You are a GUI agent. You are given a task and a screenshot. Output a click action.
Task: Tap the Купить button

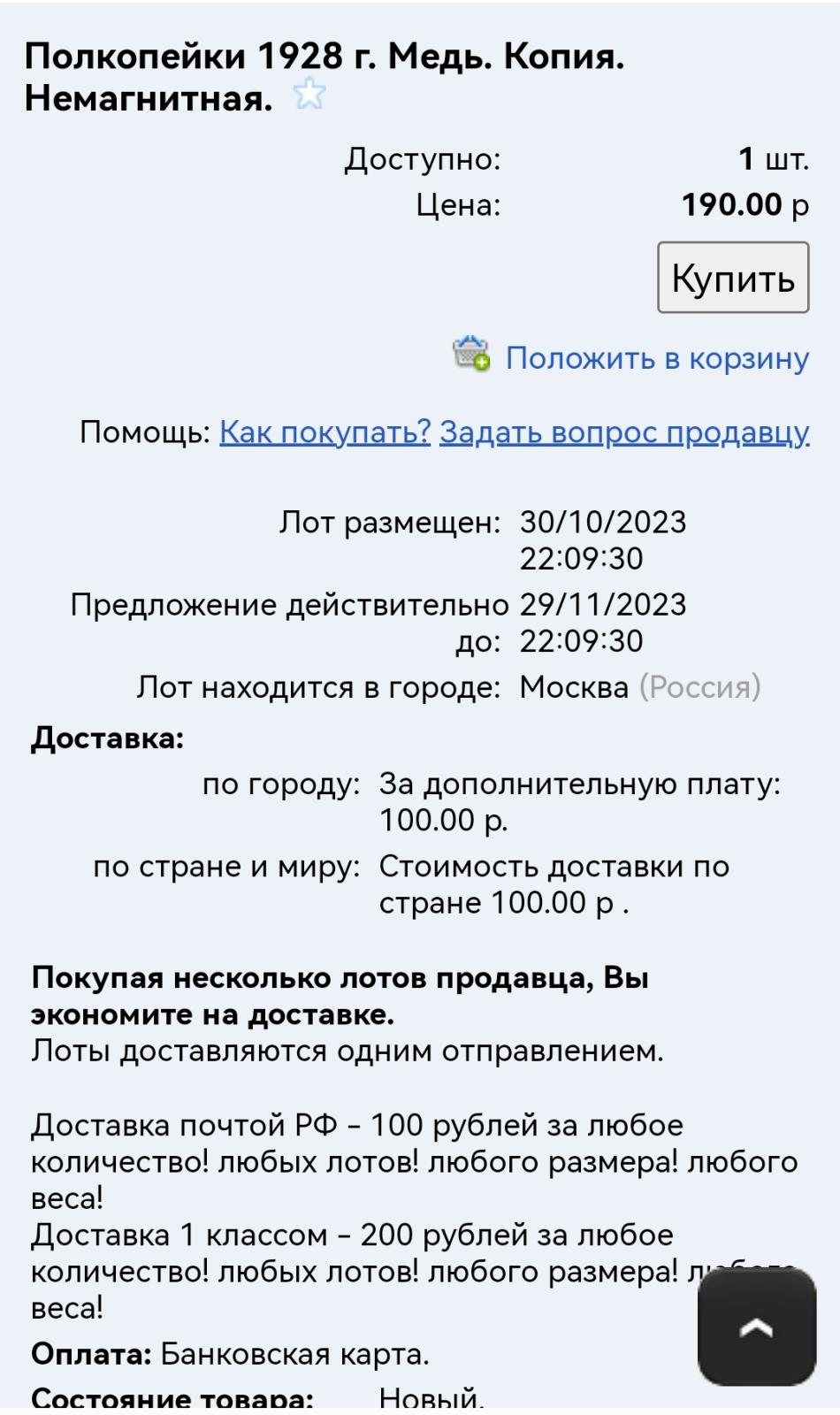(x=733, y=277)
